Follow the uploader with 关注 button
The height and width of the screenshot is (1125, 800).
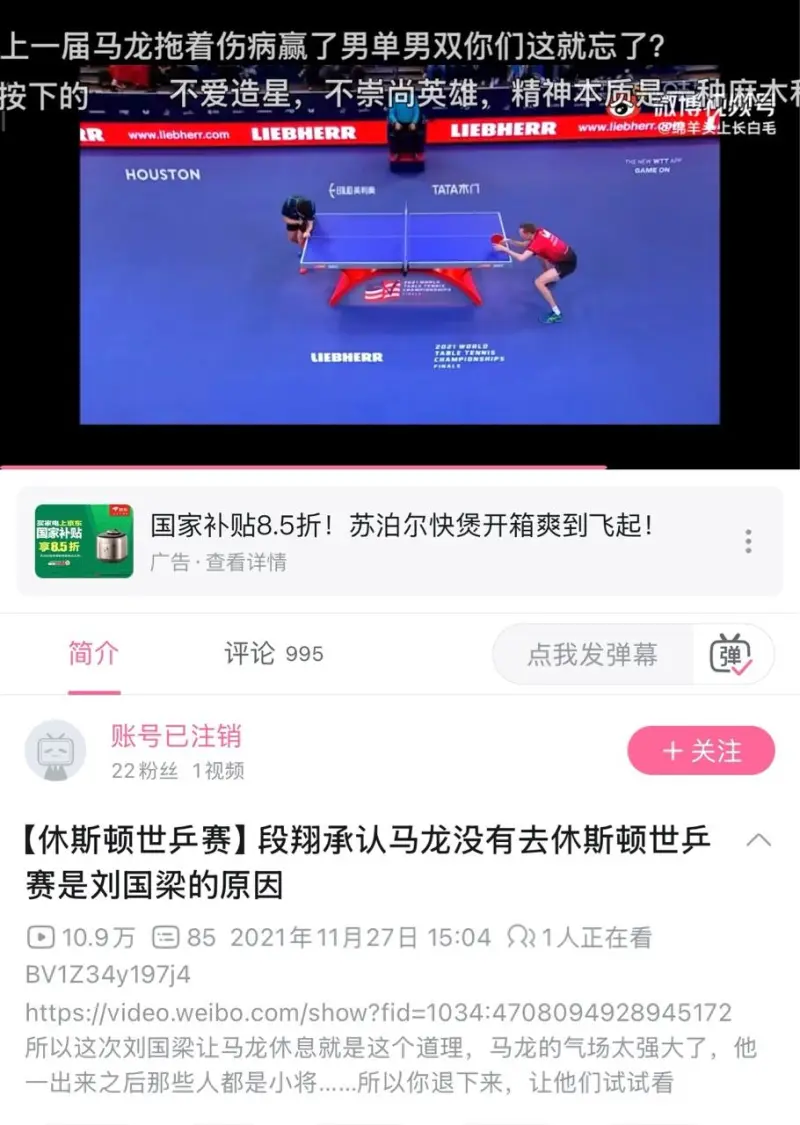point(701,751)
